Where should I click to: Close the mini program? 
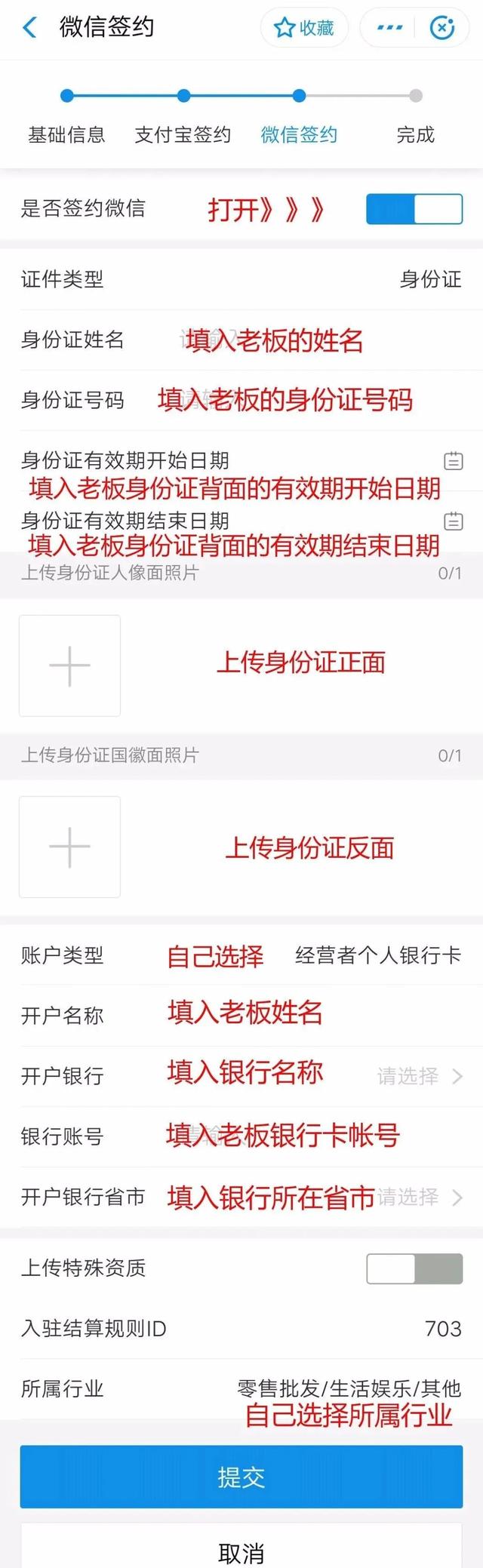pyautogui.click(x=442, y=28)
